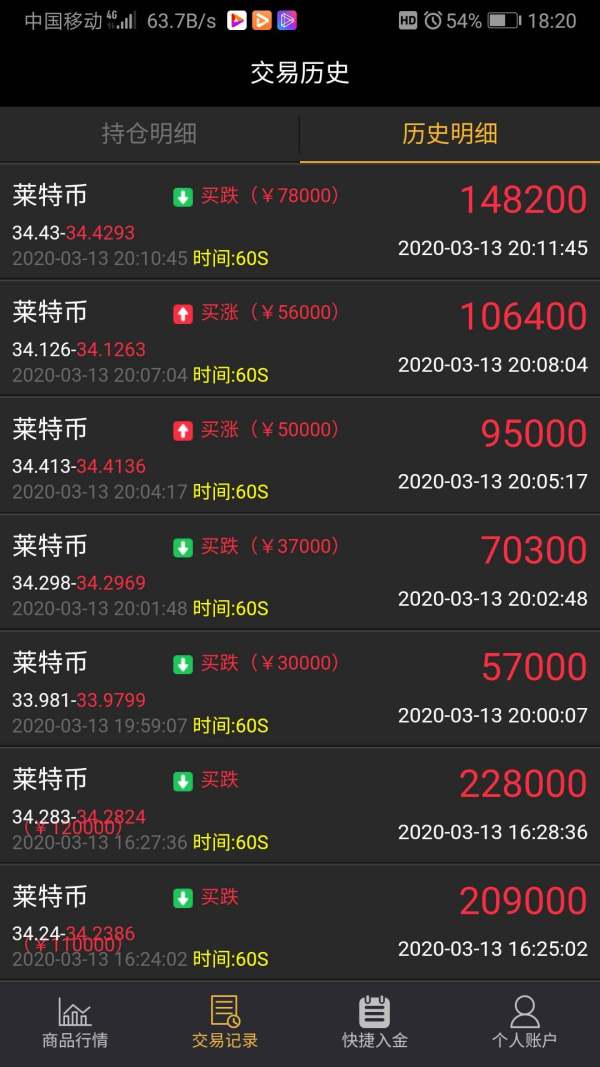Viewport: 600px width, 1067px height.
Task: Open the 209000 trade record
Action: pyautogui.click(x=300, y=923)
